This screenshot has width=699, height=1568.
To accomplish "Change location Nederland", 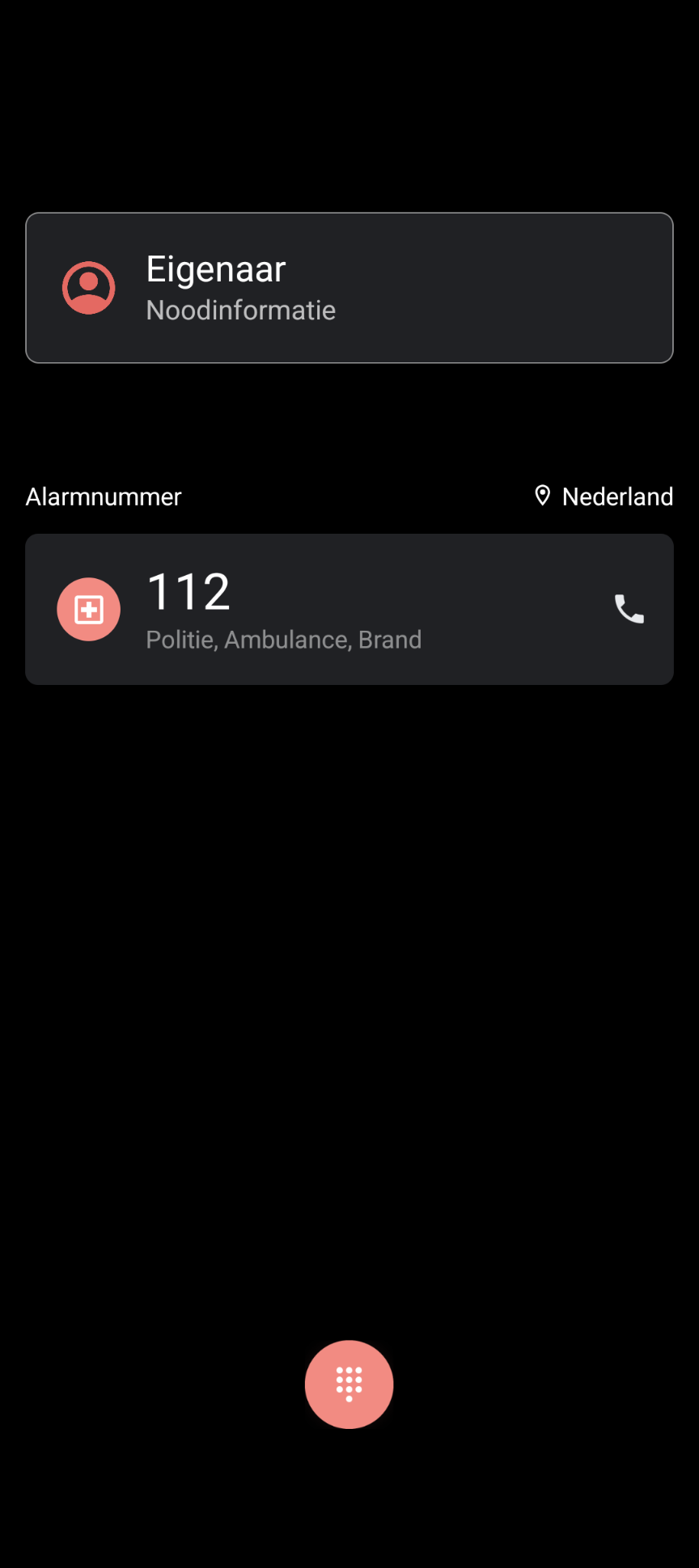I will click(x=604, y=496).
